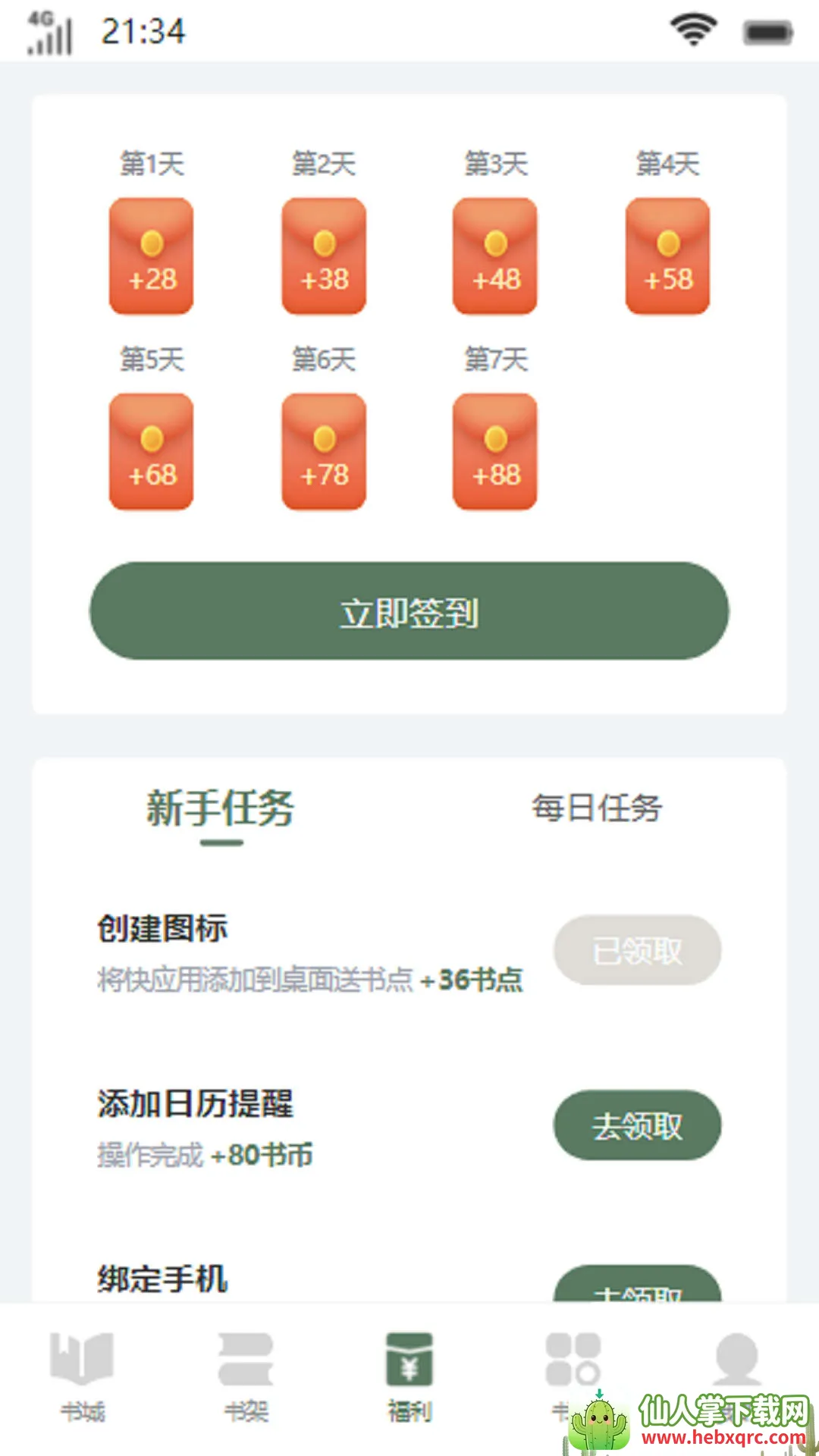Select the 新手任务 tab
Viewport: 819px width, 1456px height.
(x=221, y=808)
